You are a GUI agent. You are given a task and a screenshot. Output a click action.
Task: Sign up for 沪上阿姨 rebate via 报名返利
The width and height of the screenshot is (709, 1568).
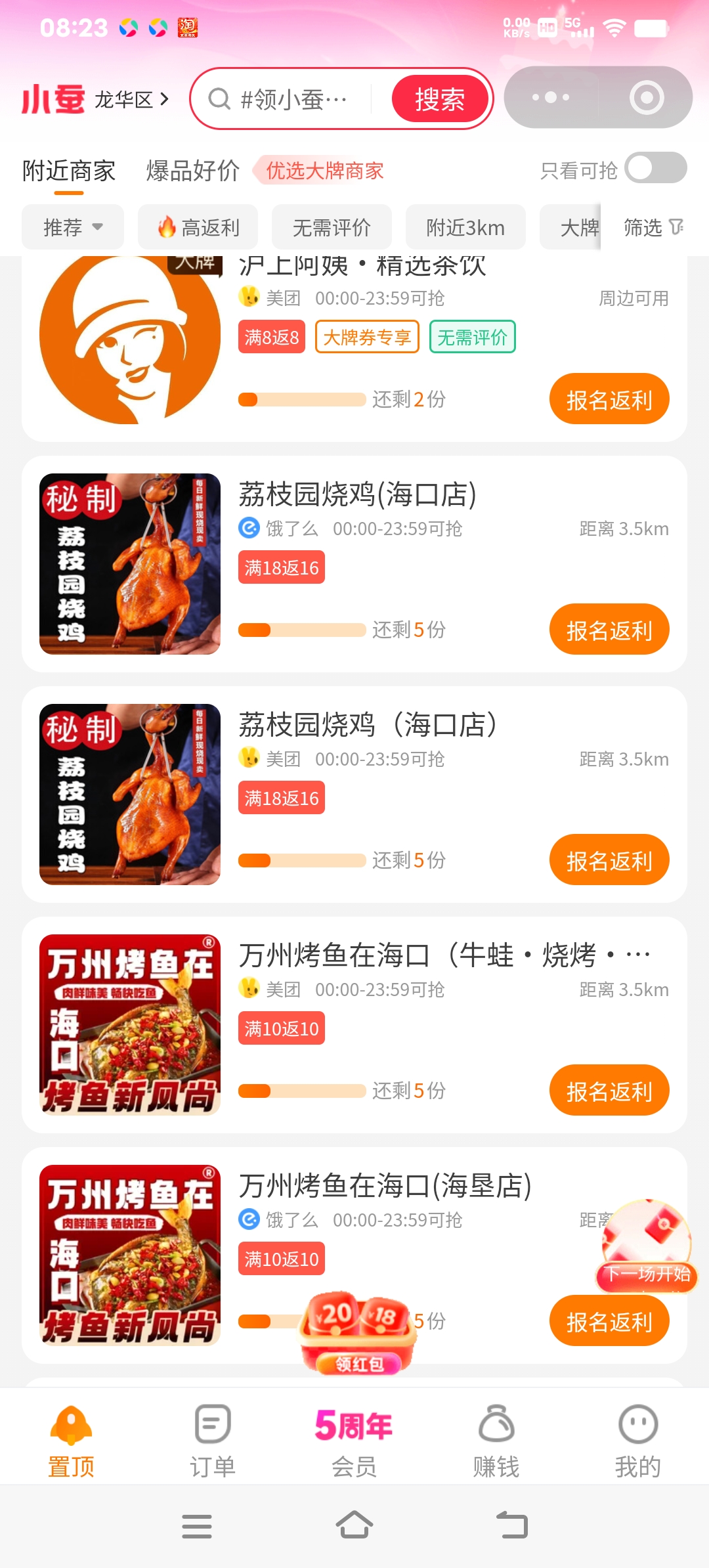[609, 399]
